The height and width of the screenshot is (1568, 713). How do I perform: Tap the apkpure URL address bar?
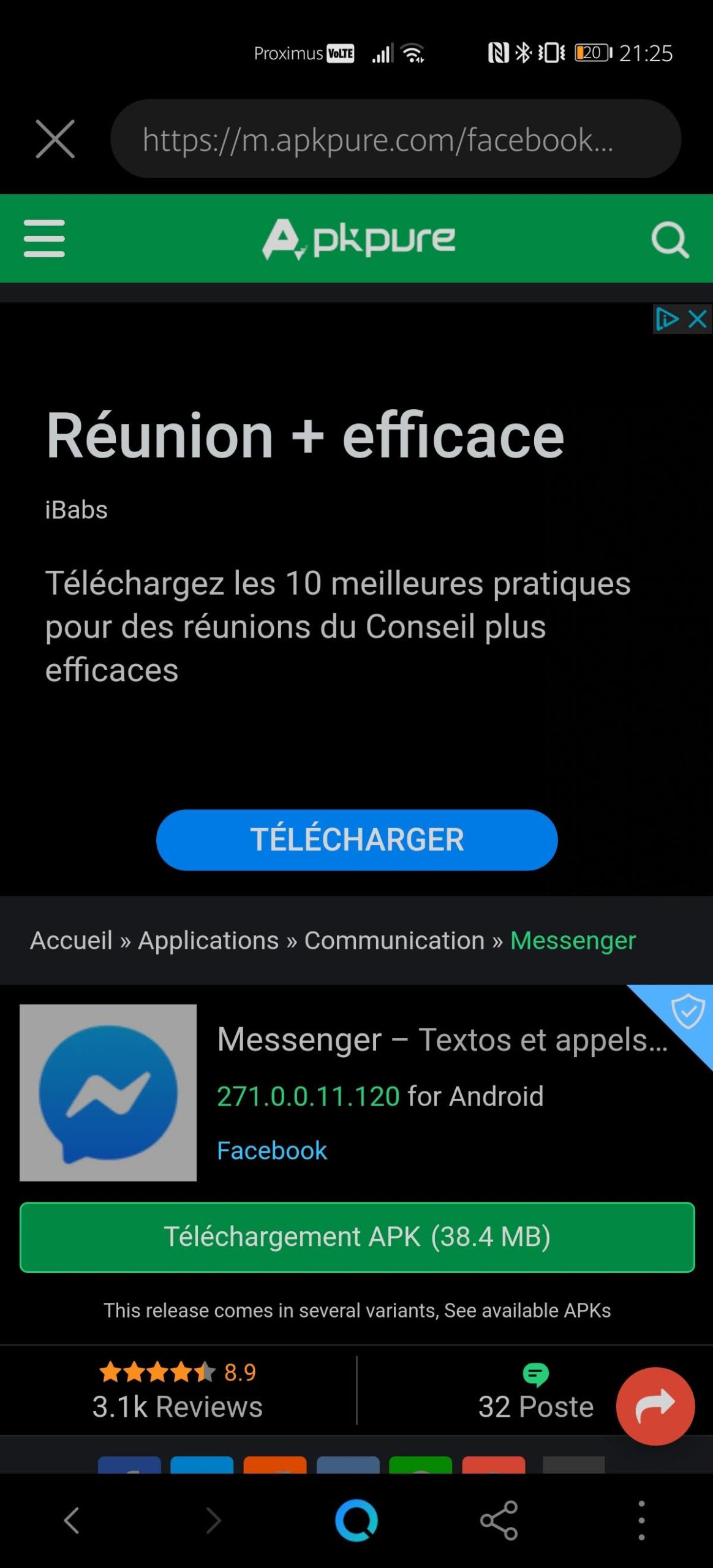click(x=396, y=139)
